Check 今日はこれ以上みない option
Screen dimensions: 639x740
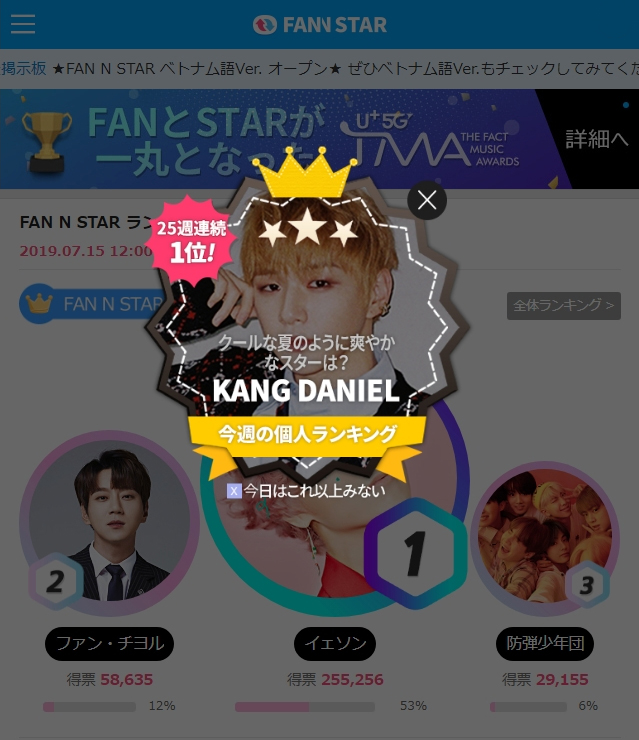[x=234, y=491]
